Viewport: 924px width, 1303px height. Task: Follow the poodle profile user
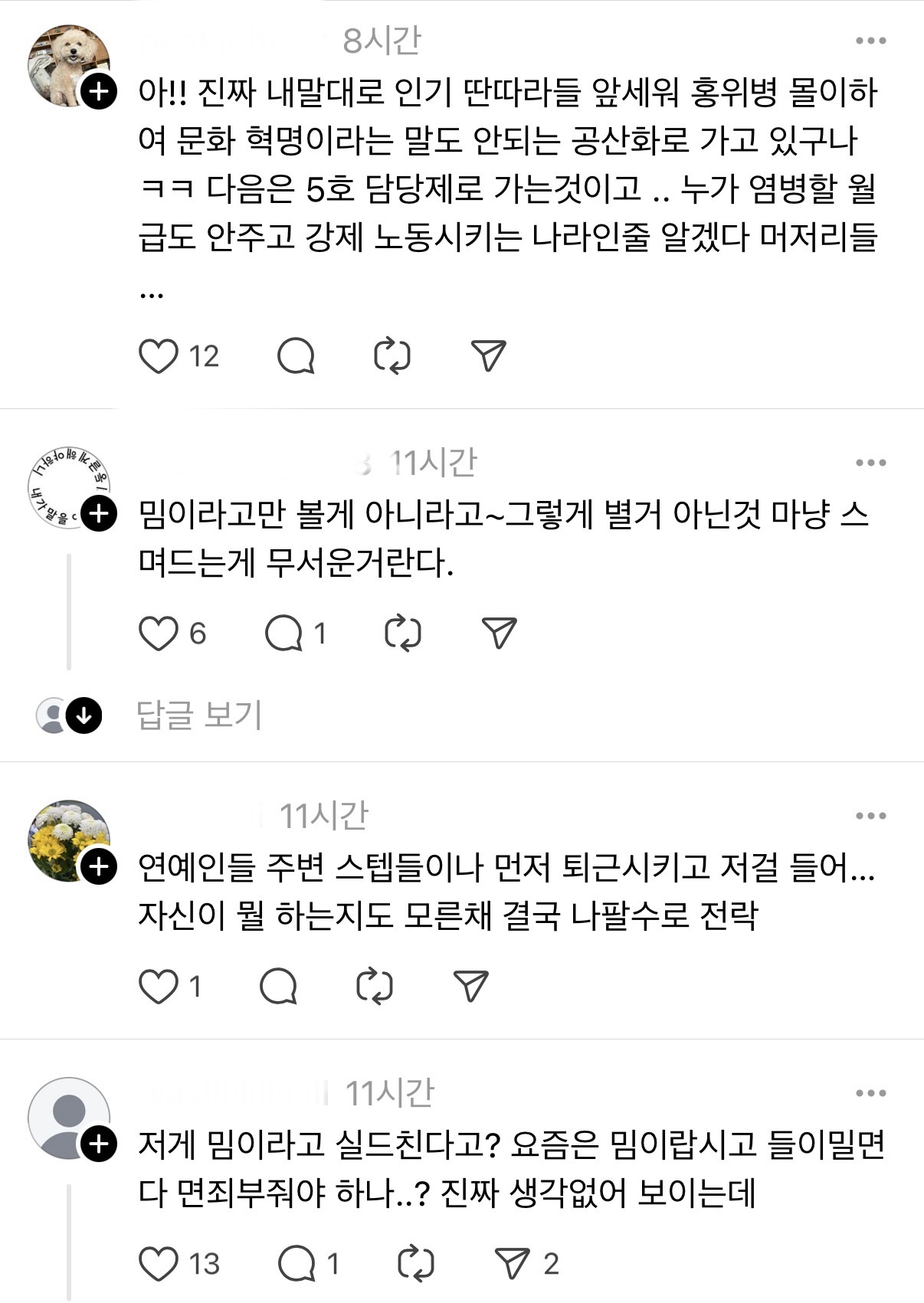tap(99, 90)
